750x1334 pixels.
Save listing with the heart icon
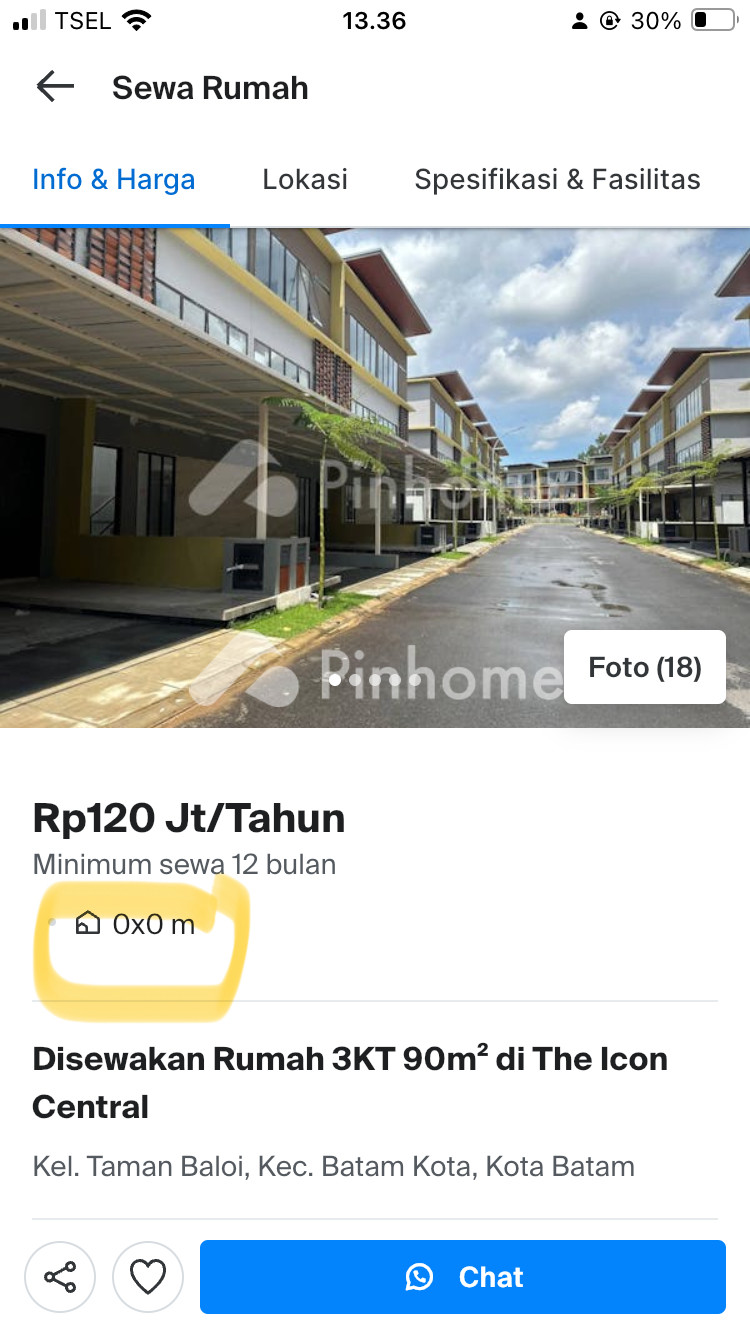tap(148, 1277)
